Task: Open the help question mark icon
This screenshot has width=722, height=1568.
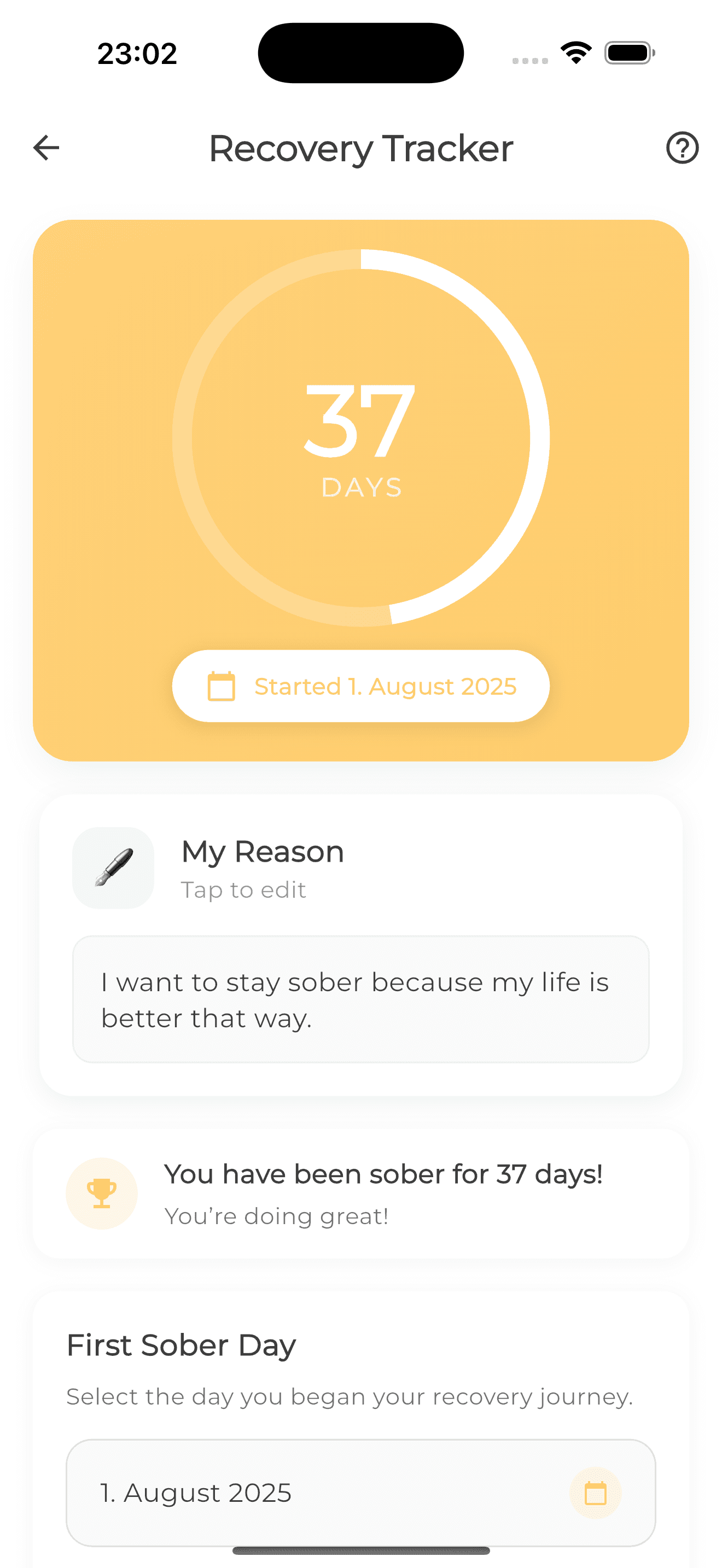Action: [682, 148]
